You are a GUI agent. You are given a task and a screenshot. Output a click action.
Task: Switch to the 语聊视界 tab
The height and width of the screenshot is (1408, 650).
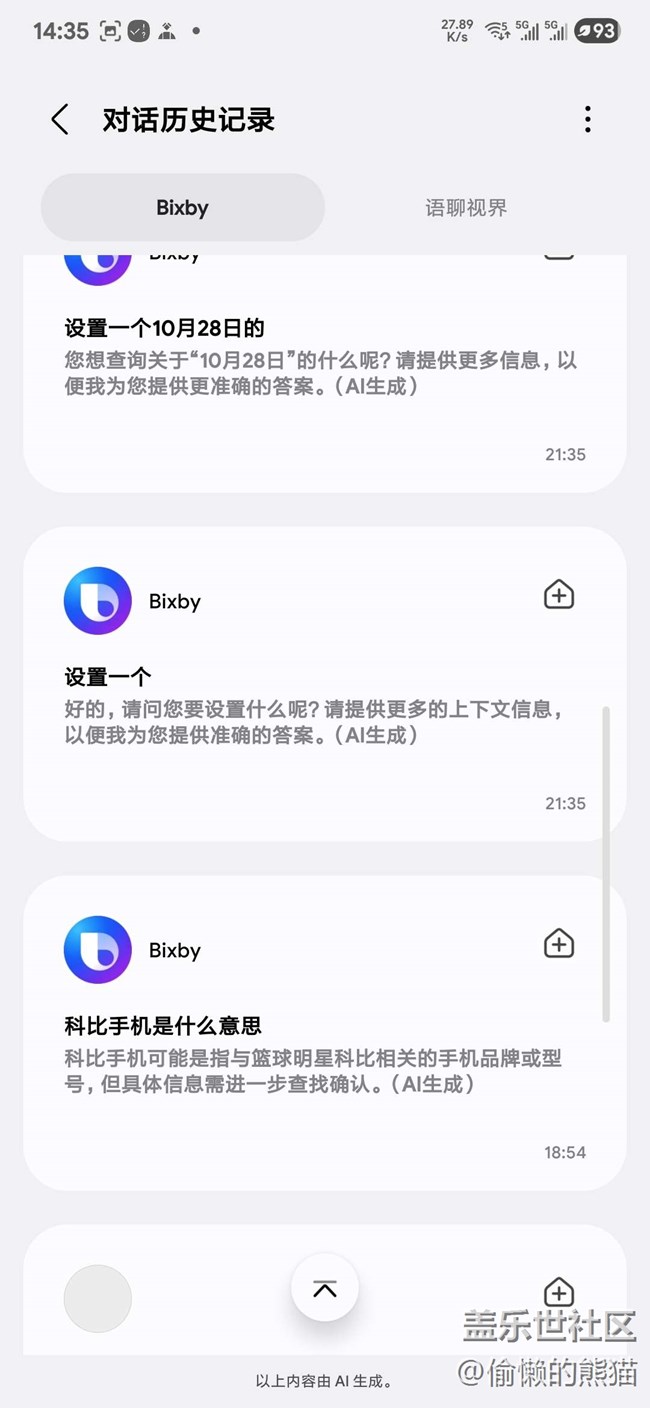[x=466, y=208]
